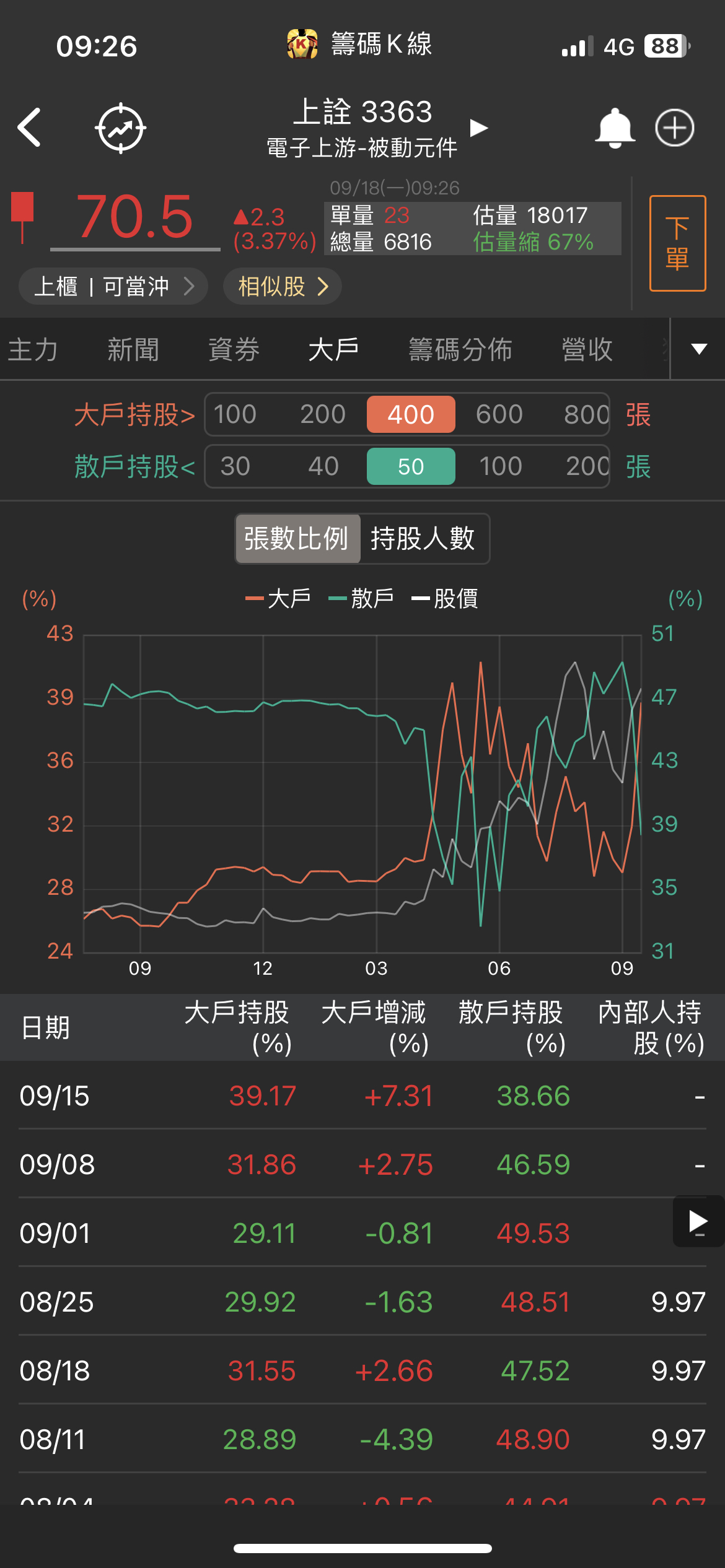Open the price alert bell
The height and width of the screenshot is (1568, 725).
[614, 128]
